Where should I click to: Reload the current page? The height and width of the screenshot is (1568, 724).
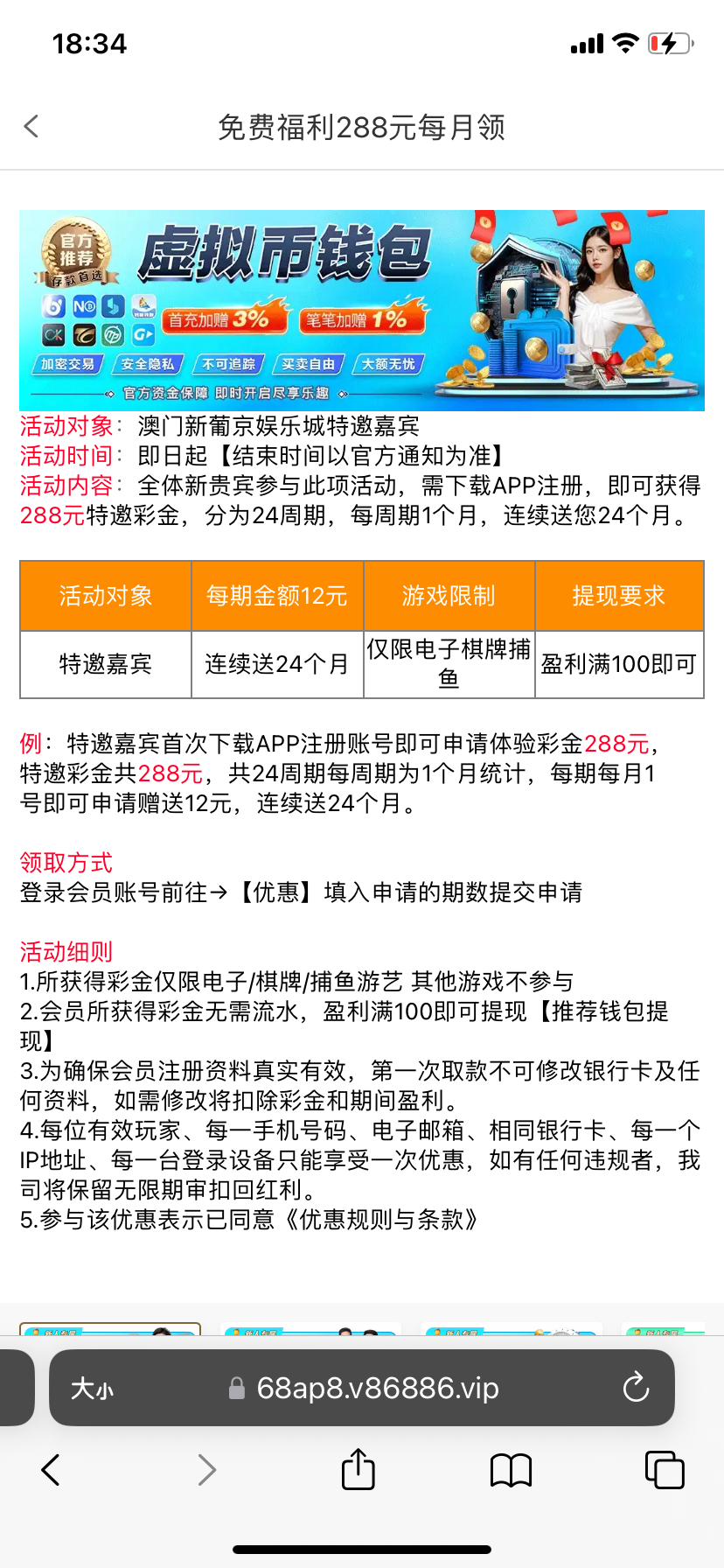tap(636, 1388)
